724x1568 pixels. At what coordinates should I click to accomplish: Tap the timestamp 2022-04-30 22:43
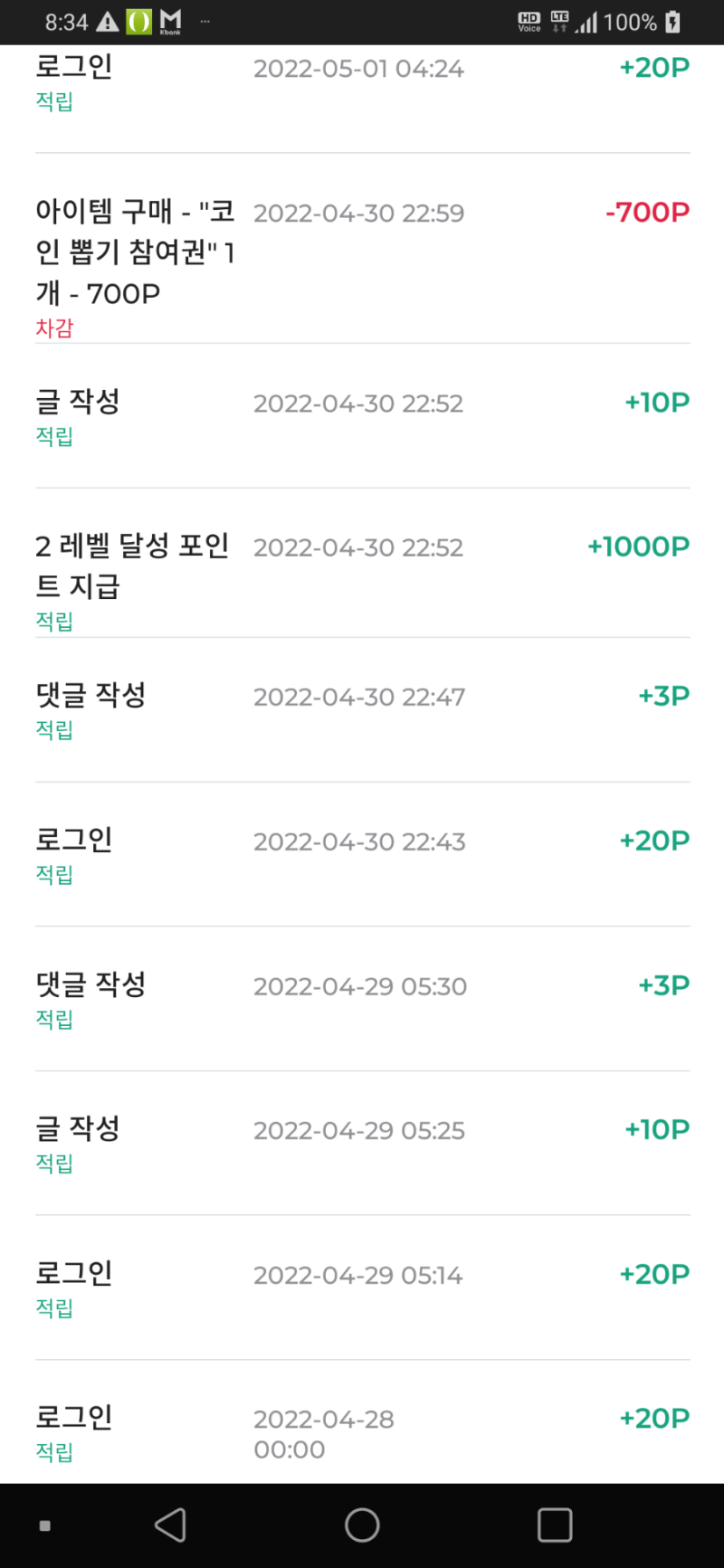[358, 841]
